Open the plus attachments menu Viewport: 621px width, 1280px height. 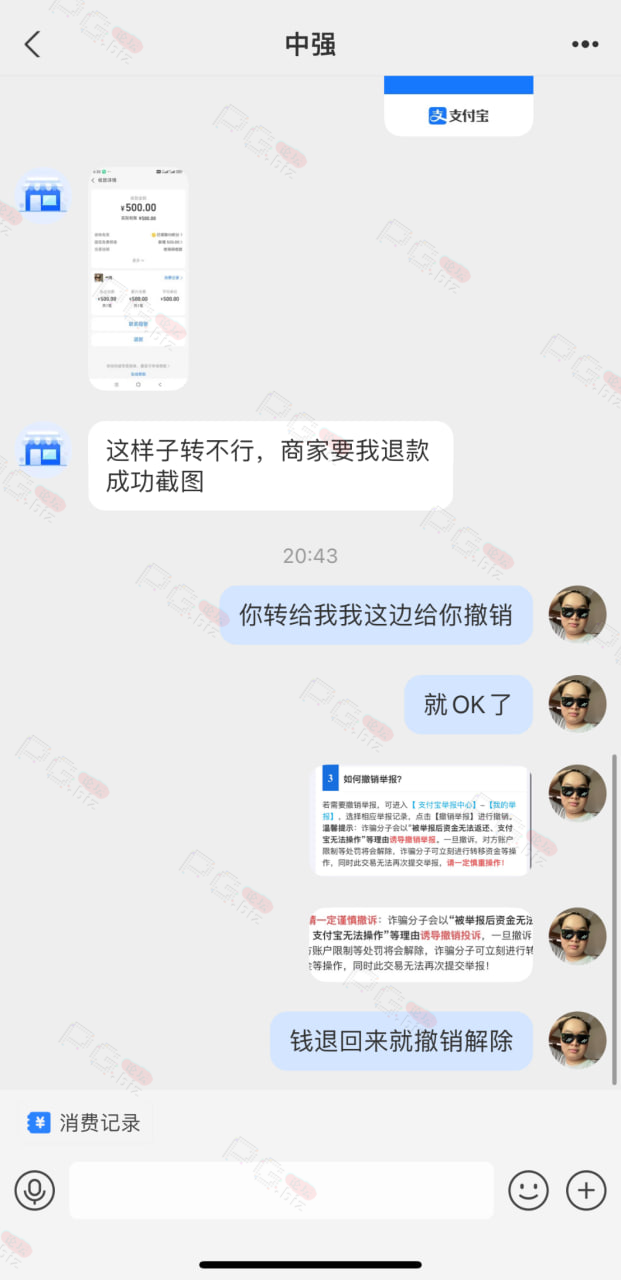[586, 1190]
